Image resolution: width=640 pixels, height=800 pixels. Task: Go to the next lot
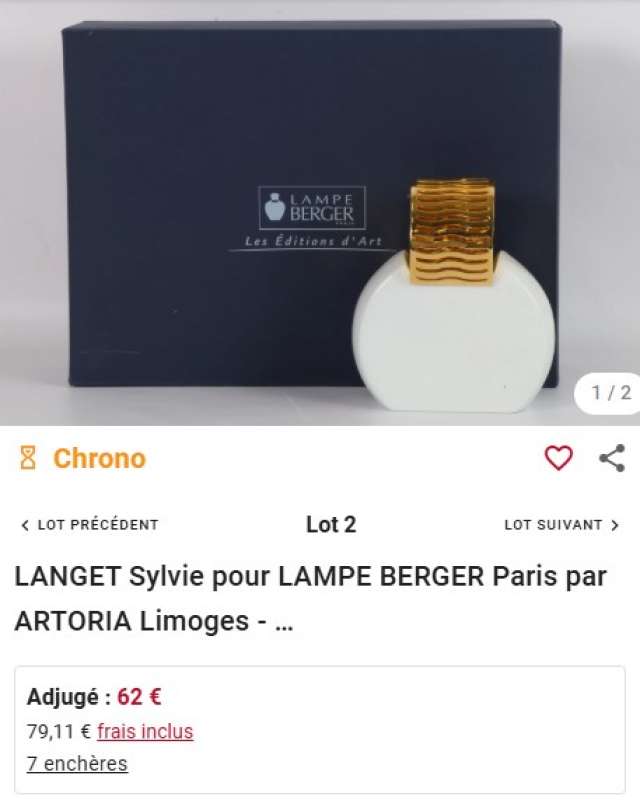[x=561, y=525]
